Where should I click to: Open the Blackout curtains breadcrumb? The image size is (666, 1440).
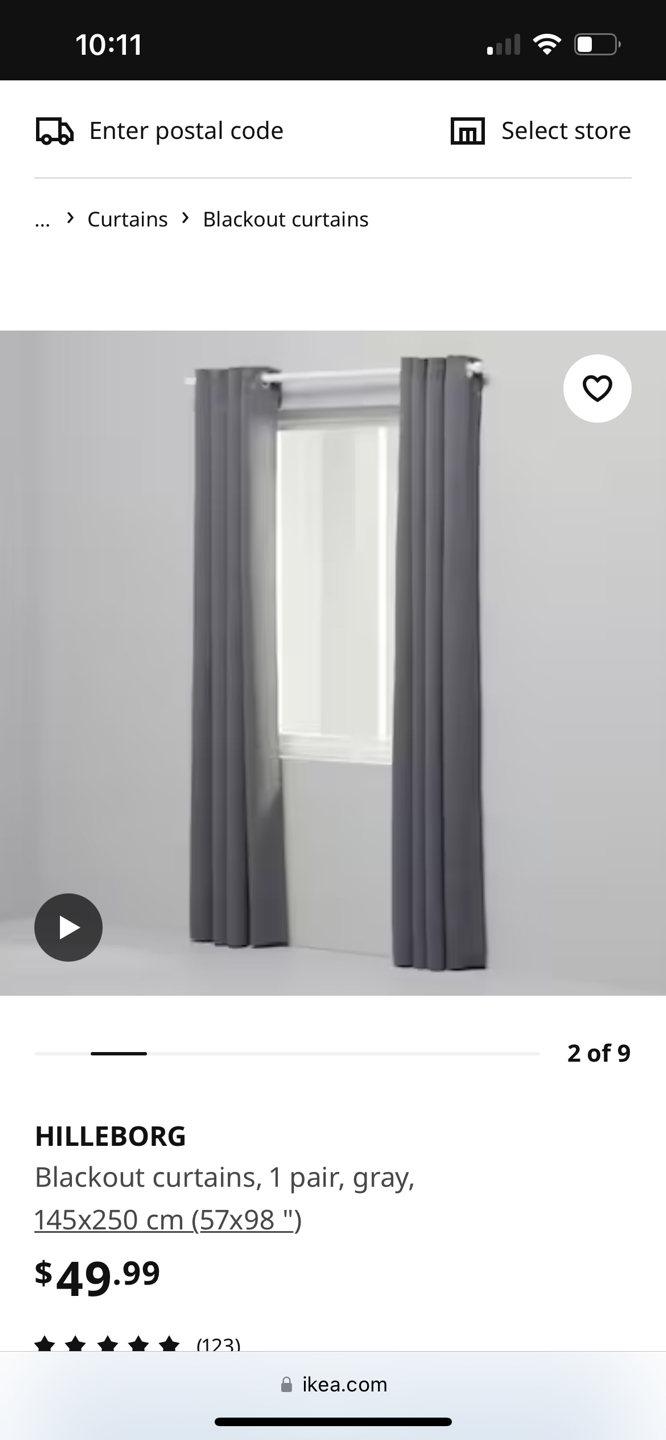tap(285, 220)
